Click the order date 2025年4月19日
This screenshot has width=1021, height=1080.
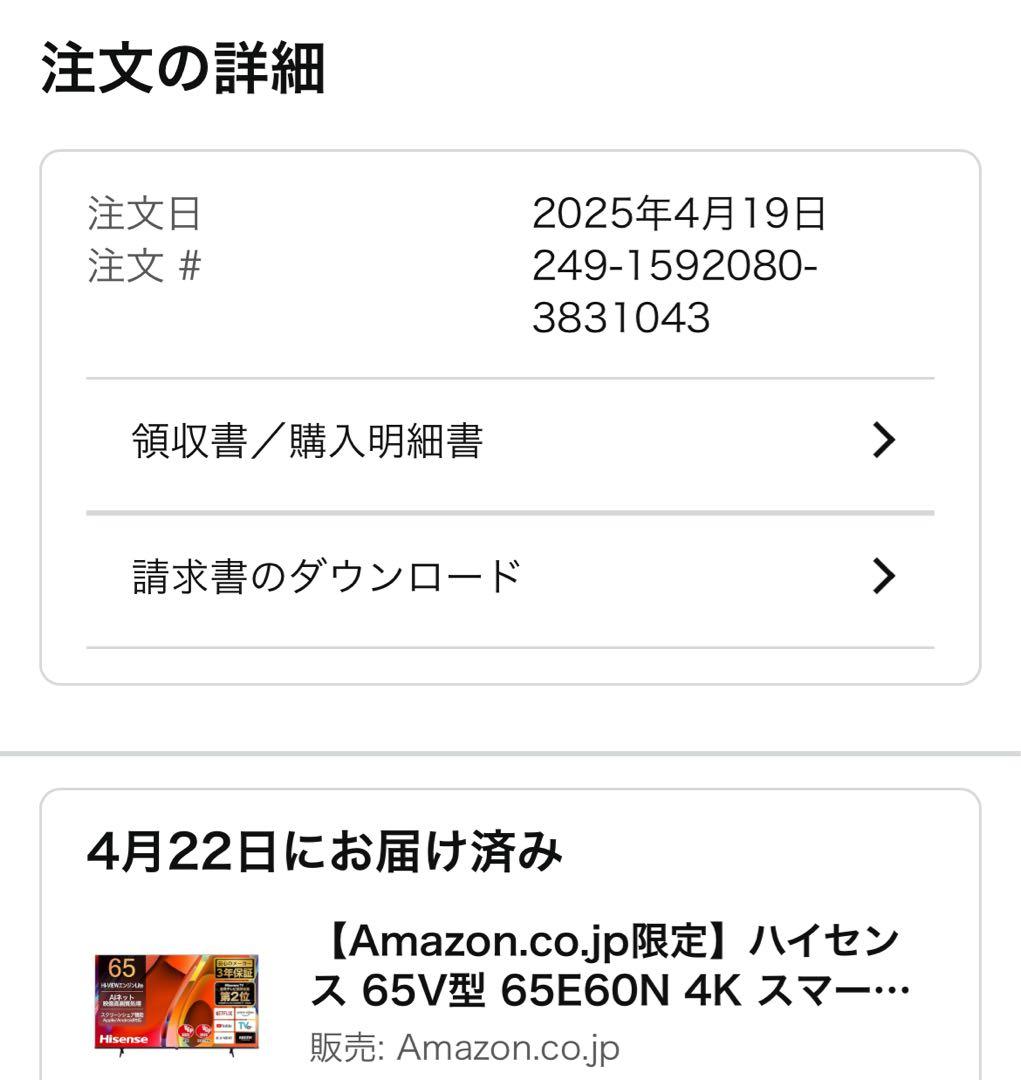click(681, 211)
